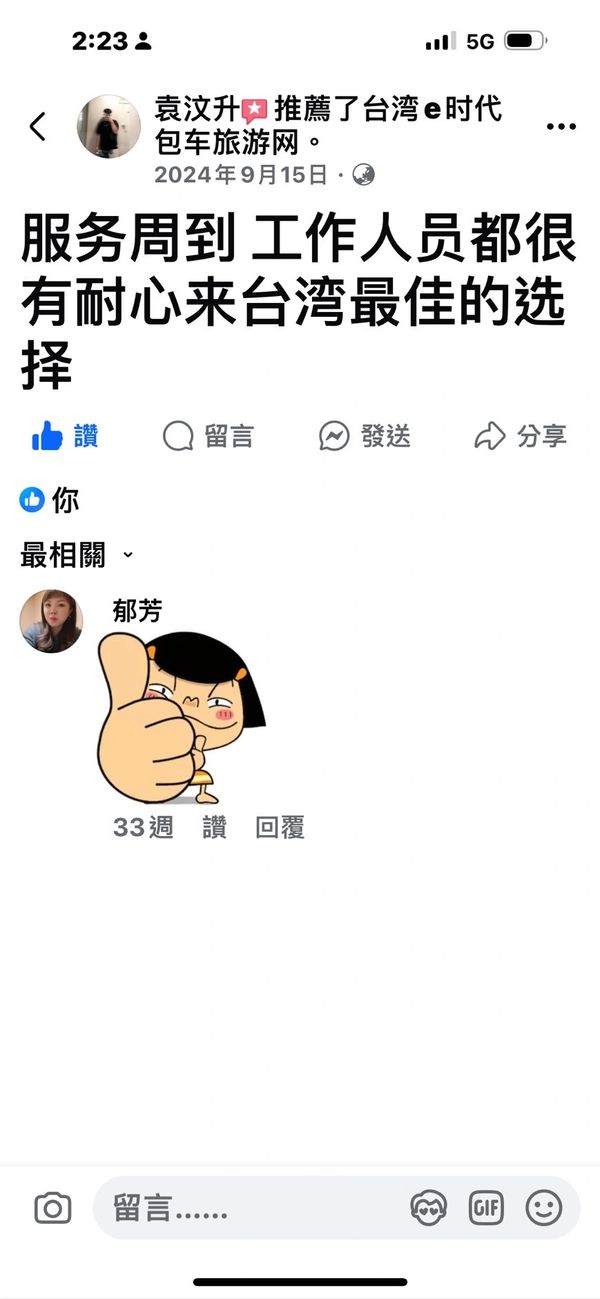Open the three-dot overflow menu

(561, 127)
